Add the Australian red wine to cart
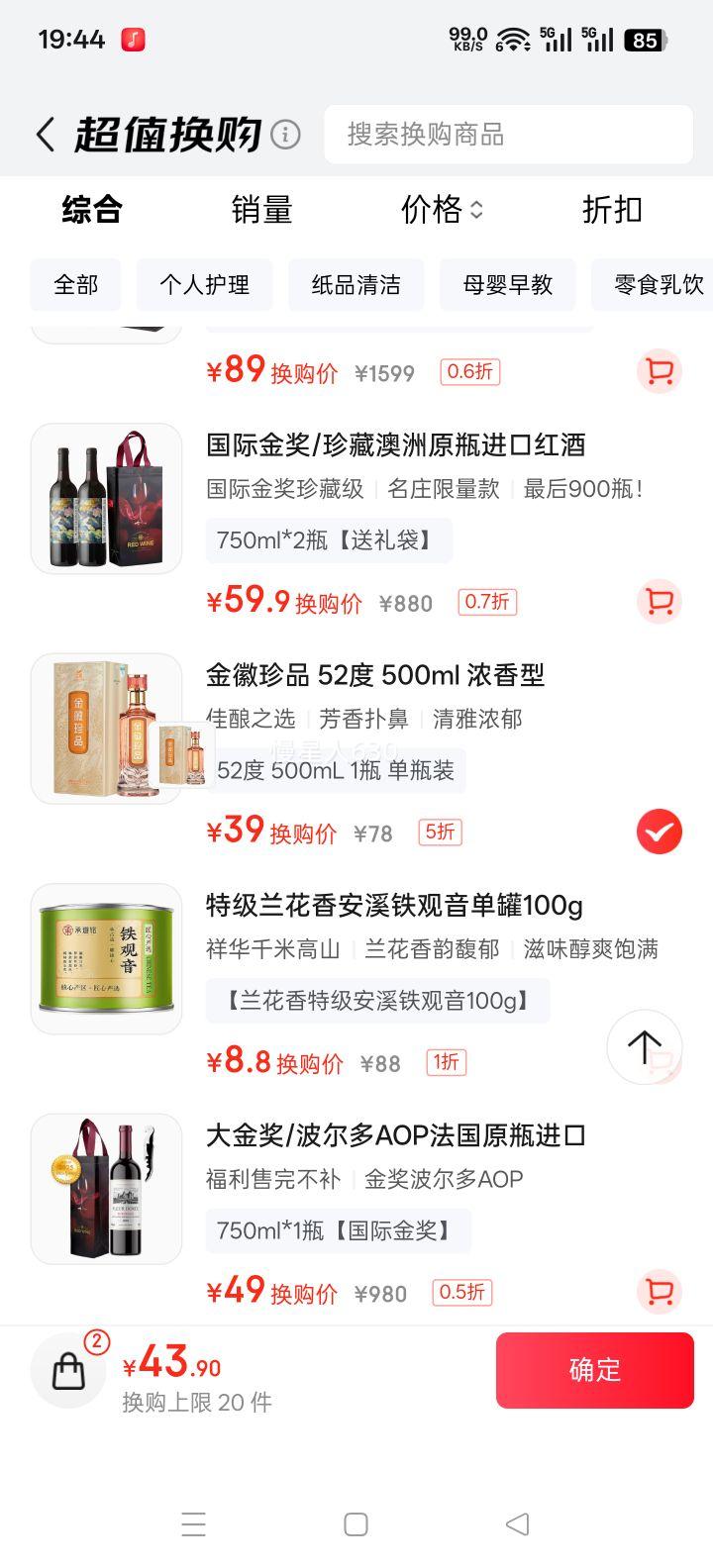The width and height of the screenshot is (713, 1568). 659,602
